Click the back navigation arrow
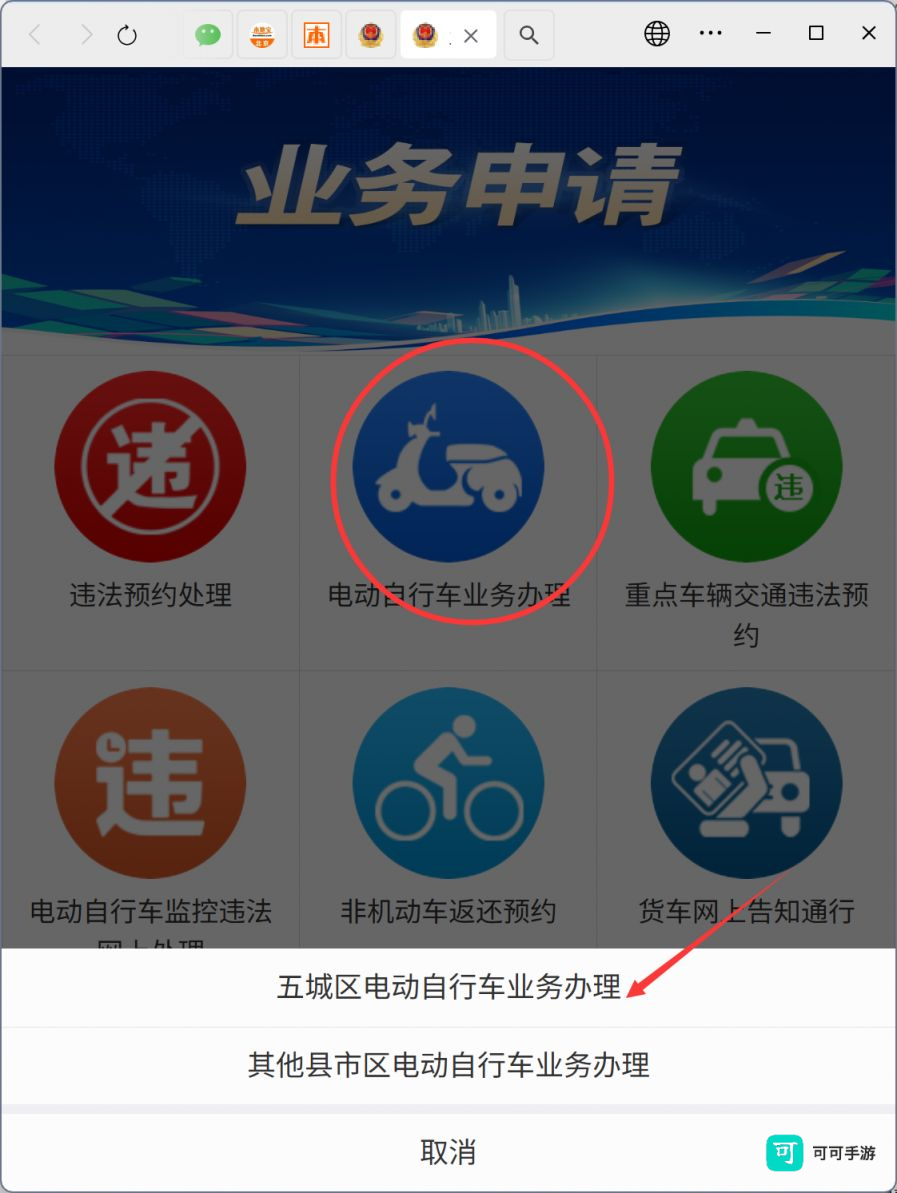897x1193 pixels. pos(36,33)
